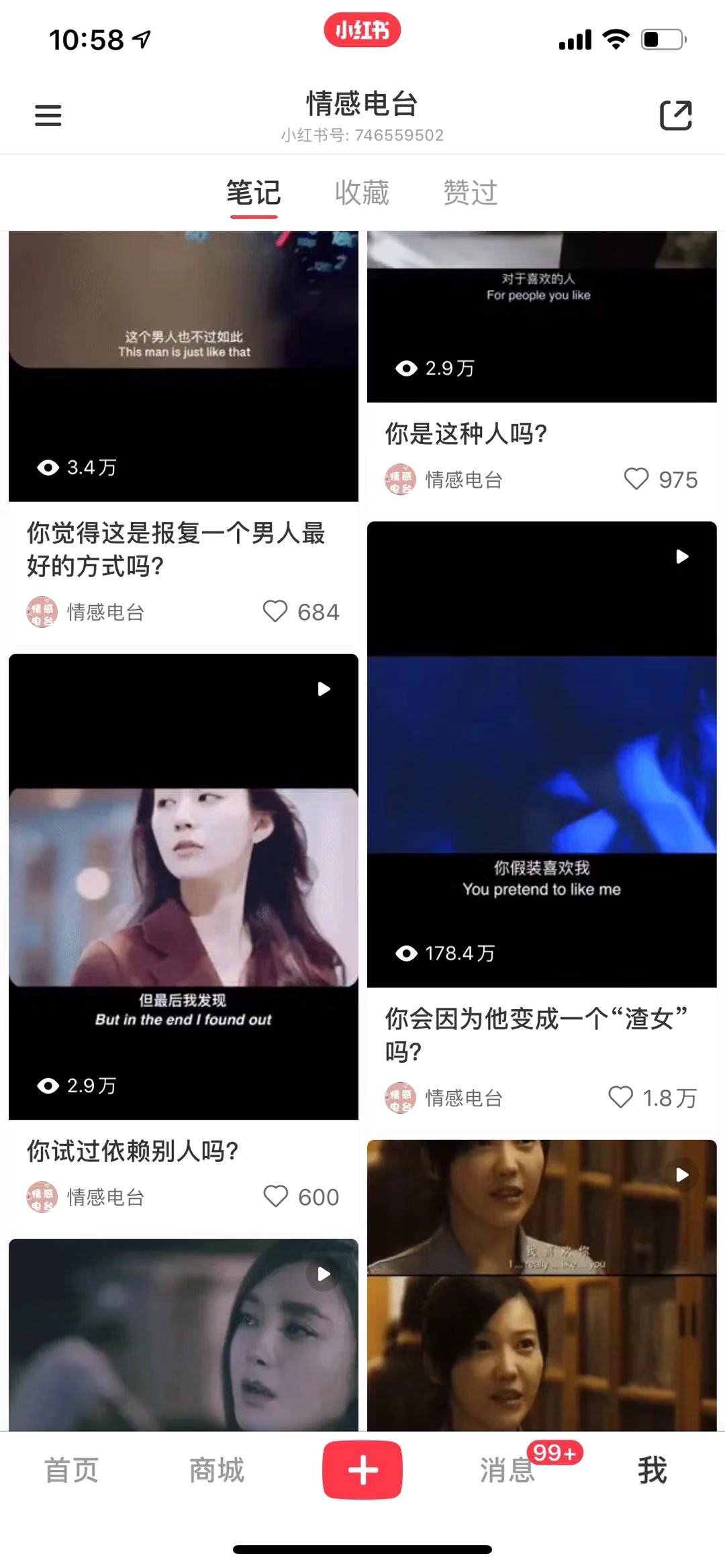Open the hamburger menu
The width and height of the screenshot is (725, 1568).
pyautogui.click(x=47, y=115)
